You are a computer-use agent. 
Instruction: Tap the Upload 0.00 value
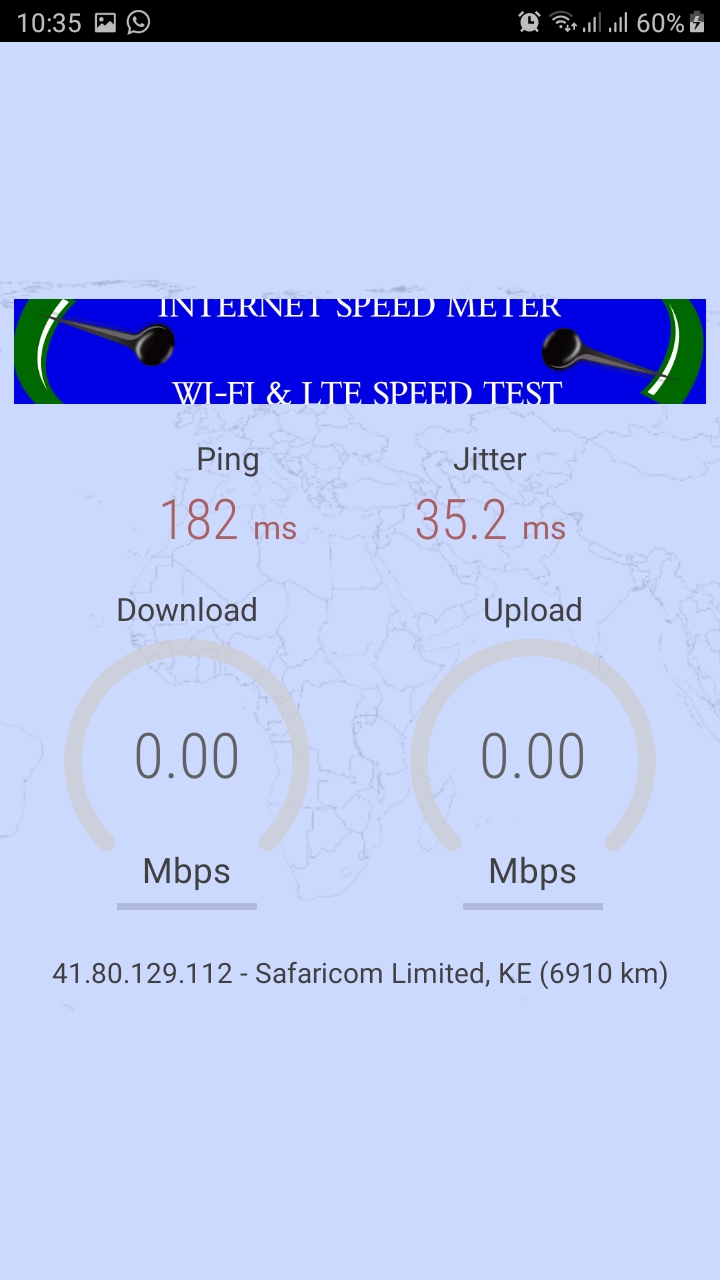click(x=533, y=757)
